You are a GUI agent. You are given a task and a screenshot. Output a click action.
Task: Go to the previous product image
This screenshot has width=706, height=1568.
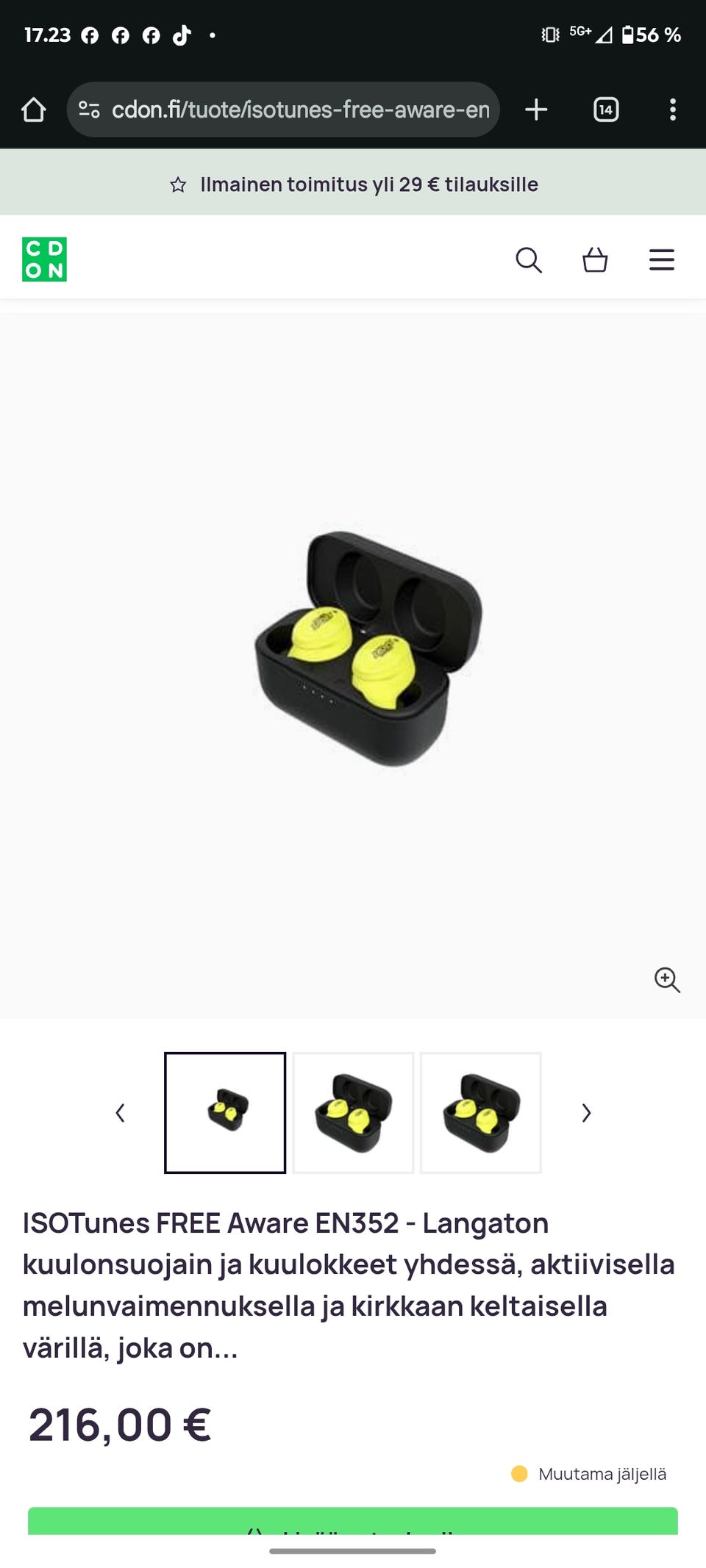tap(121, 1112)
